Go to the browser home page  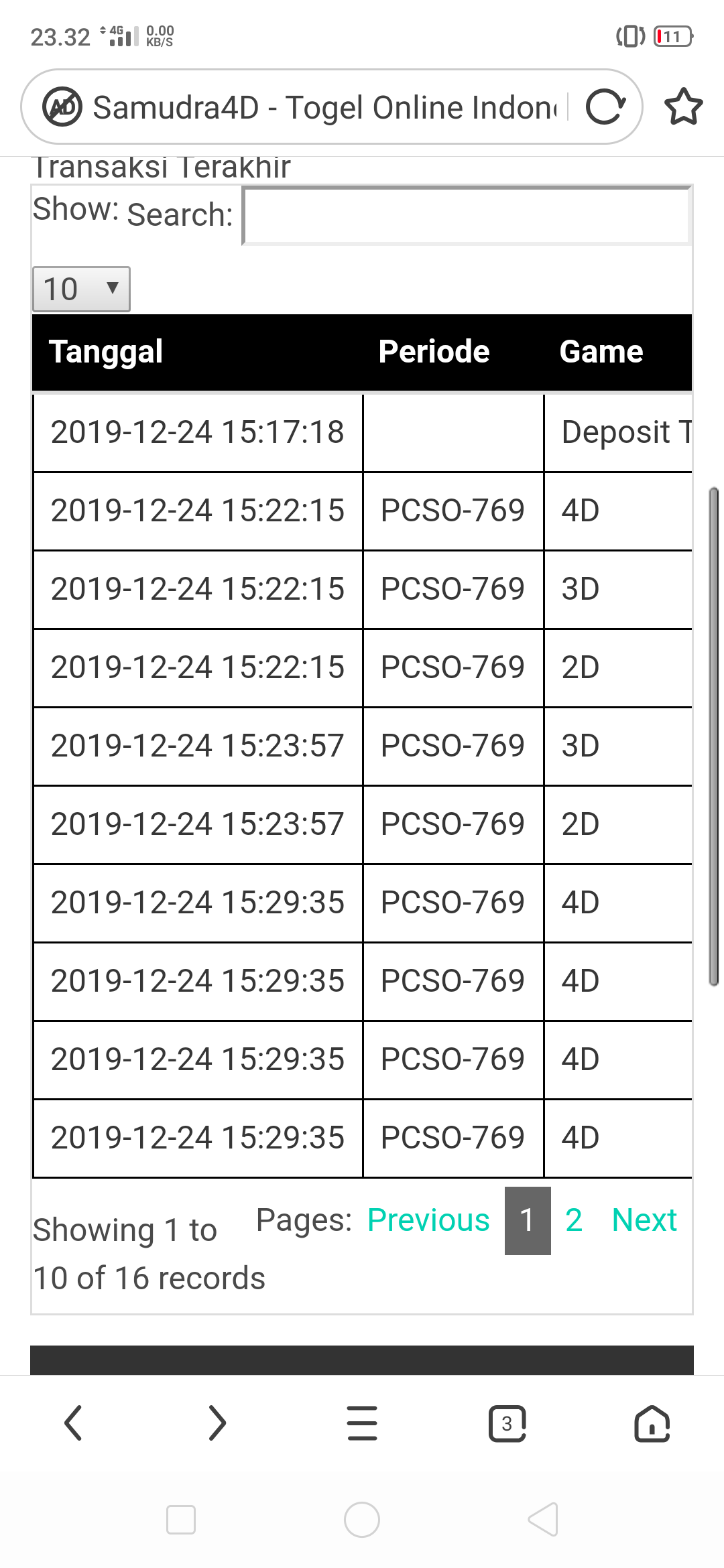(x=652, y=1423)
